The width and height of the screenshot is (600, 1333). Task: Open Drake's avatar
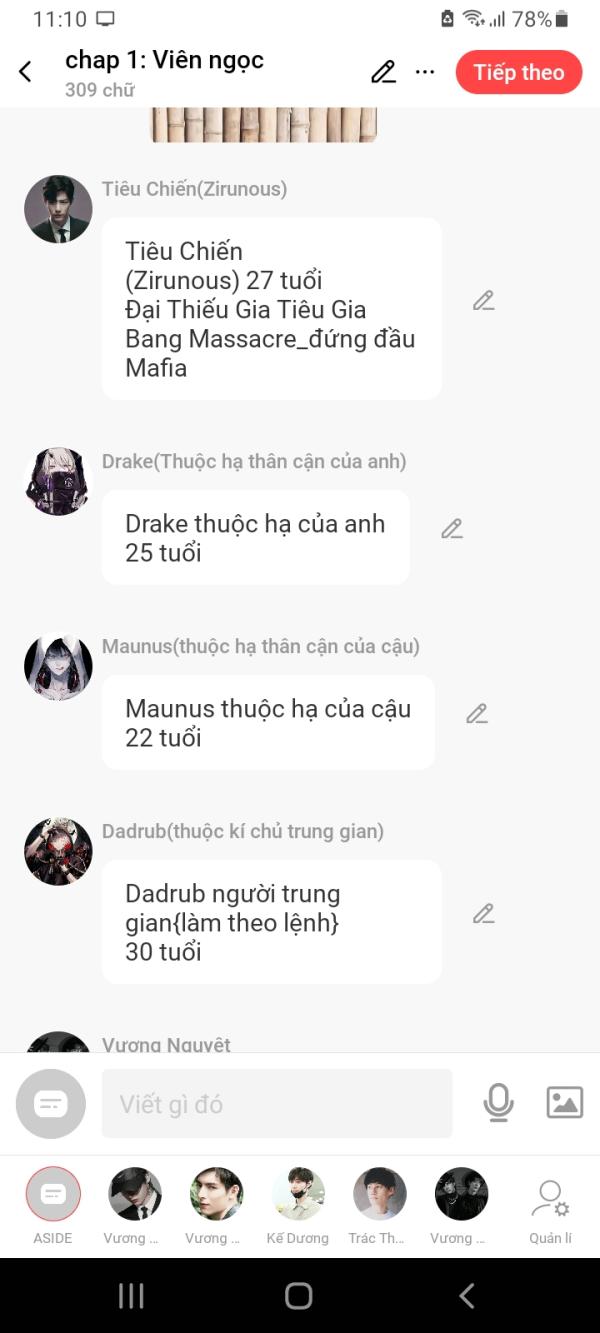coord(58,482)
